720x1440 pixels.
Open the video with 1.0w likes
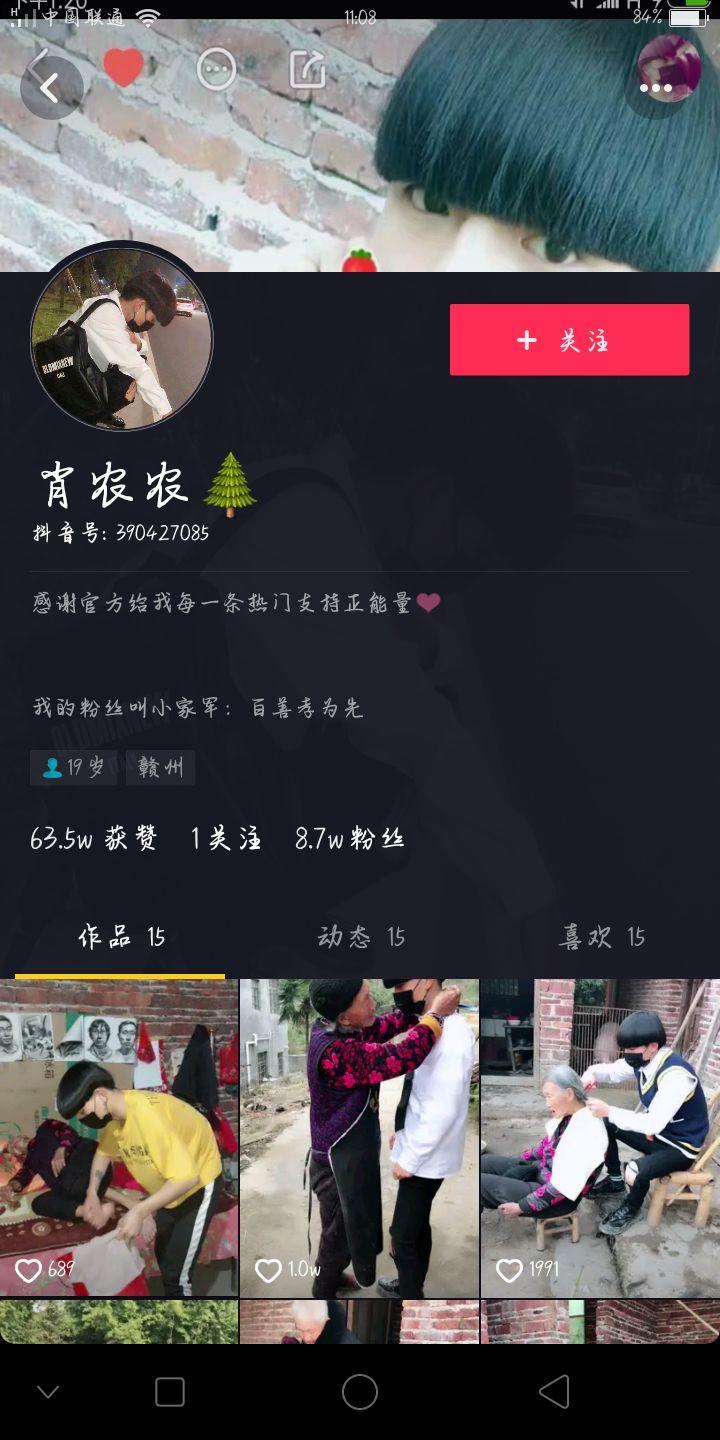(x=359, y=1137)
